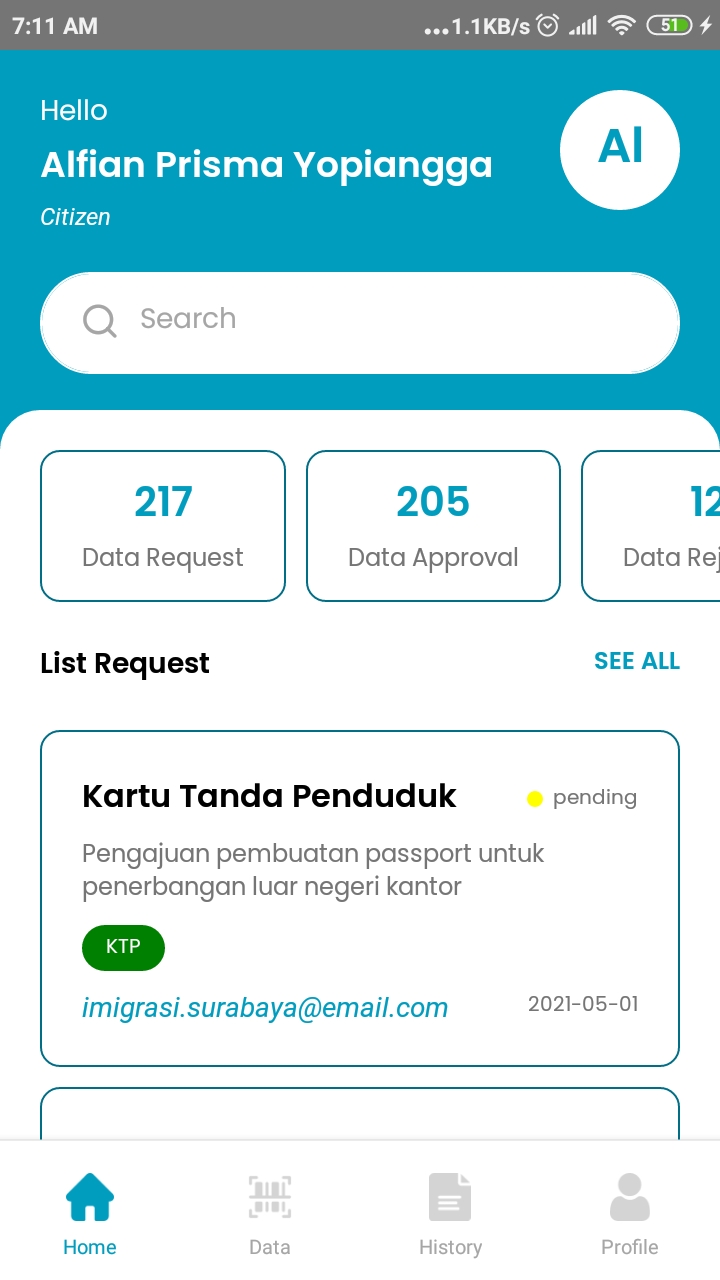Viewport: 720px width, 1280px height.
Task: Go to the Home tab
Action: pyautogui.click(x=90, y=1213)
